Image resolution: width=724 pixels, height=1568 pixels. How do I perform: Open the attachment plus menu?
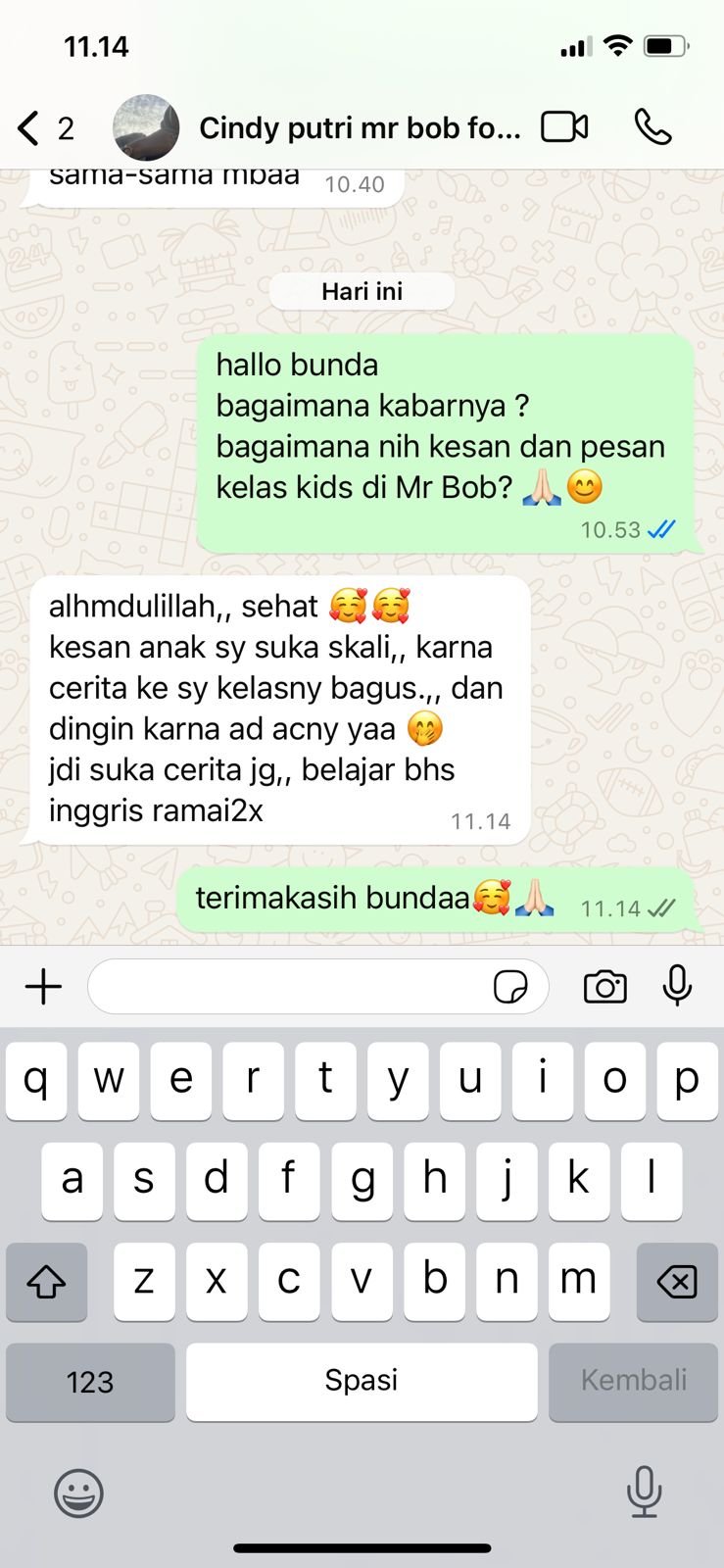point(43,987)
